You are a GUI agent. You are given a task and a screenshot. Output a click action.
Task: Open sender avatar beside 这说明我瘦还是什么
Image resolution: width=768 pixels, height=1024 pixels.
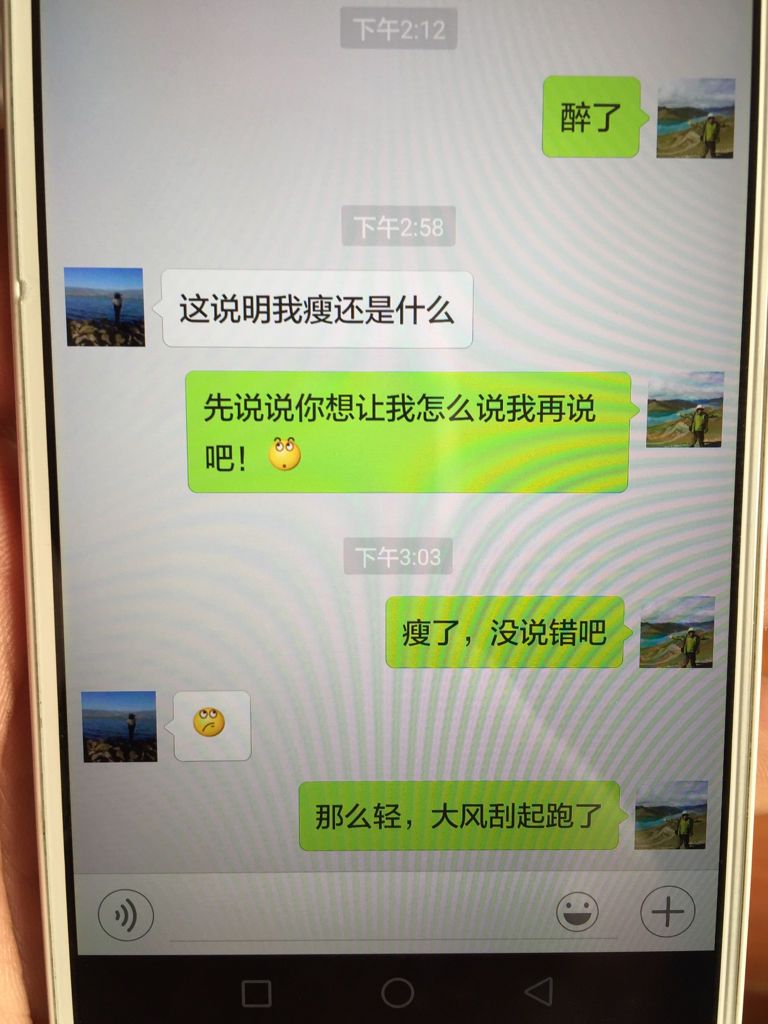coord(105,307)
